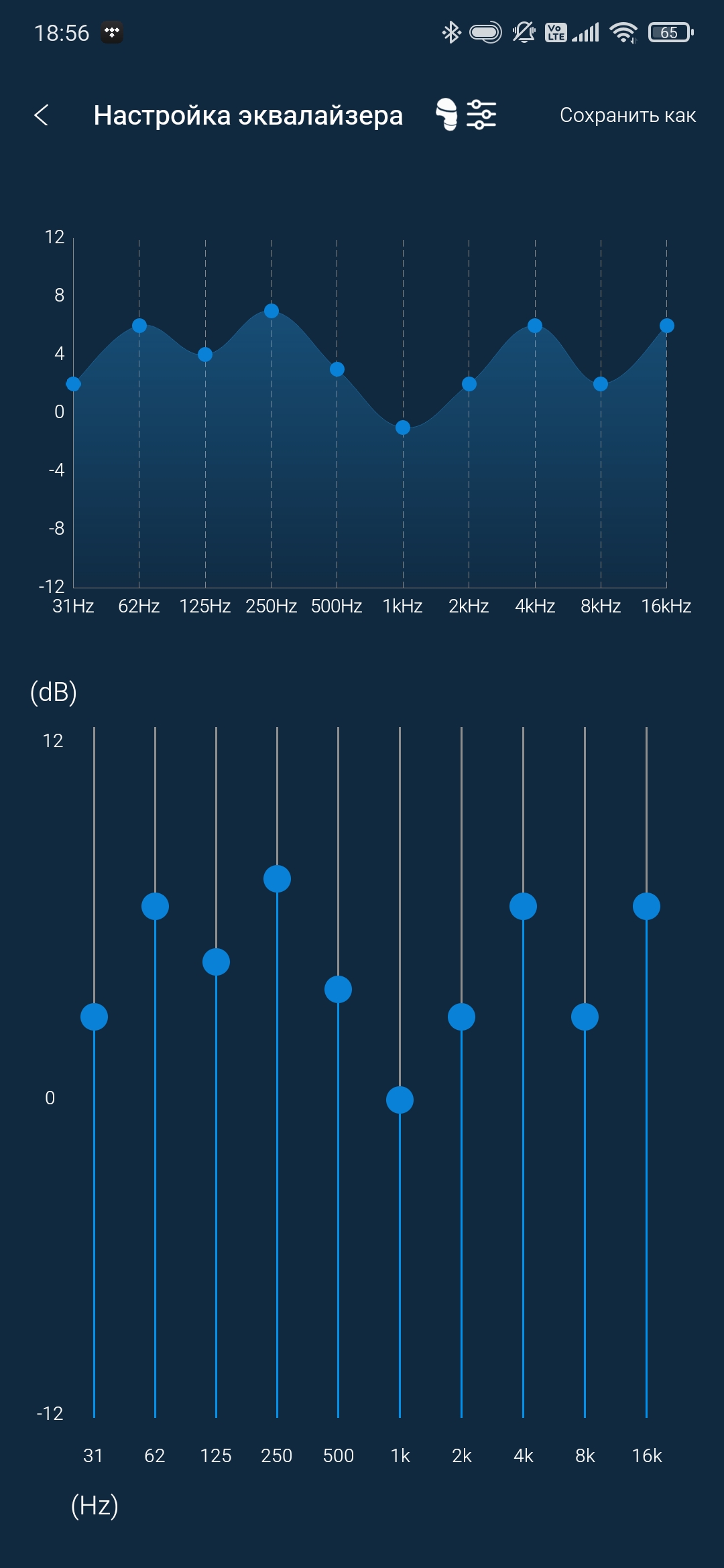724x1568 pixels.
Task: Go back from equalizer settings
Action: [x=42, y=115]
